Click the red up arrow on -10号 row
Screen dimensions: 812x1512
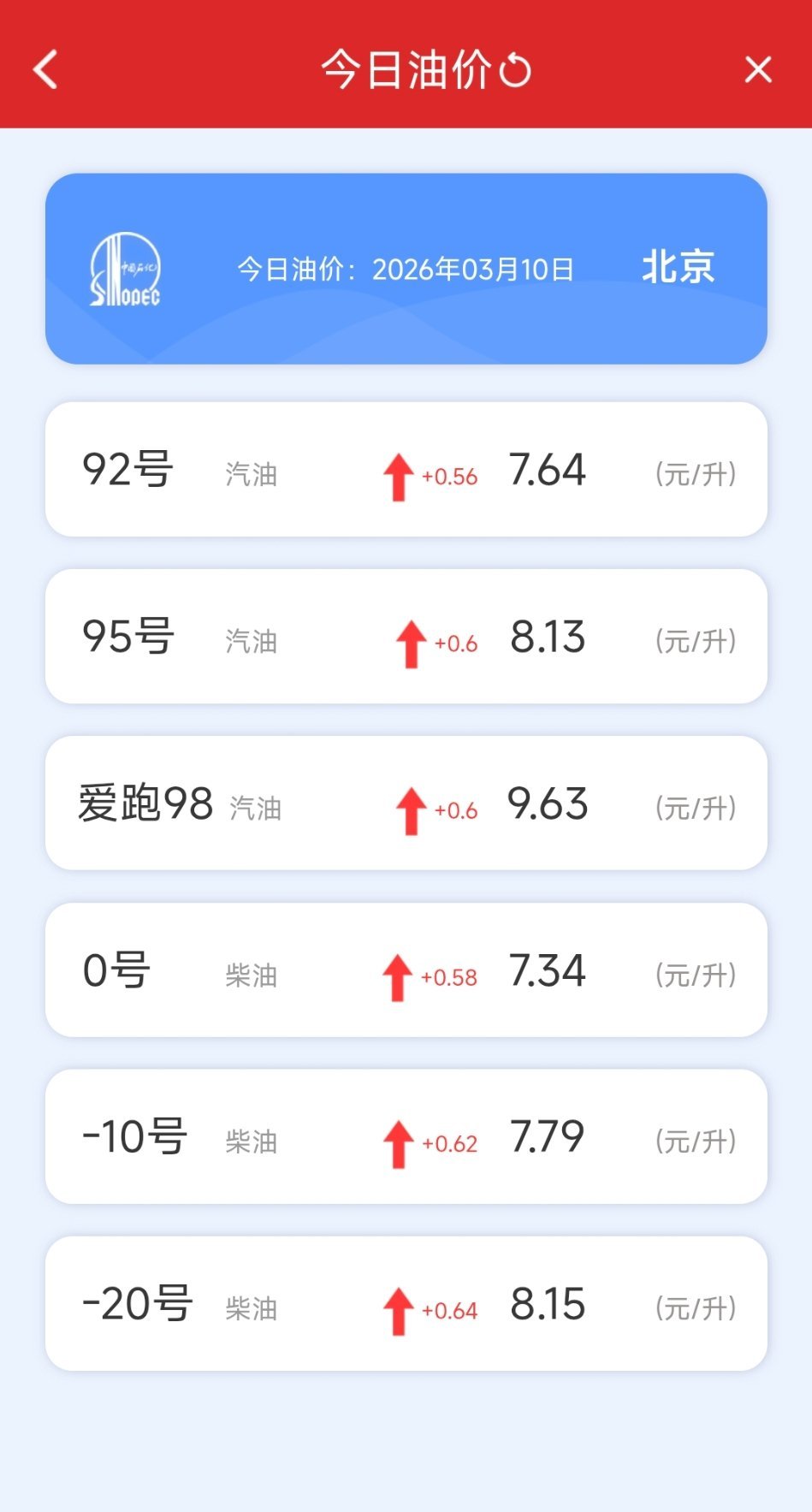point(397,1138)
